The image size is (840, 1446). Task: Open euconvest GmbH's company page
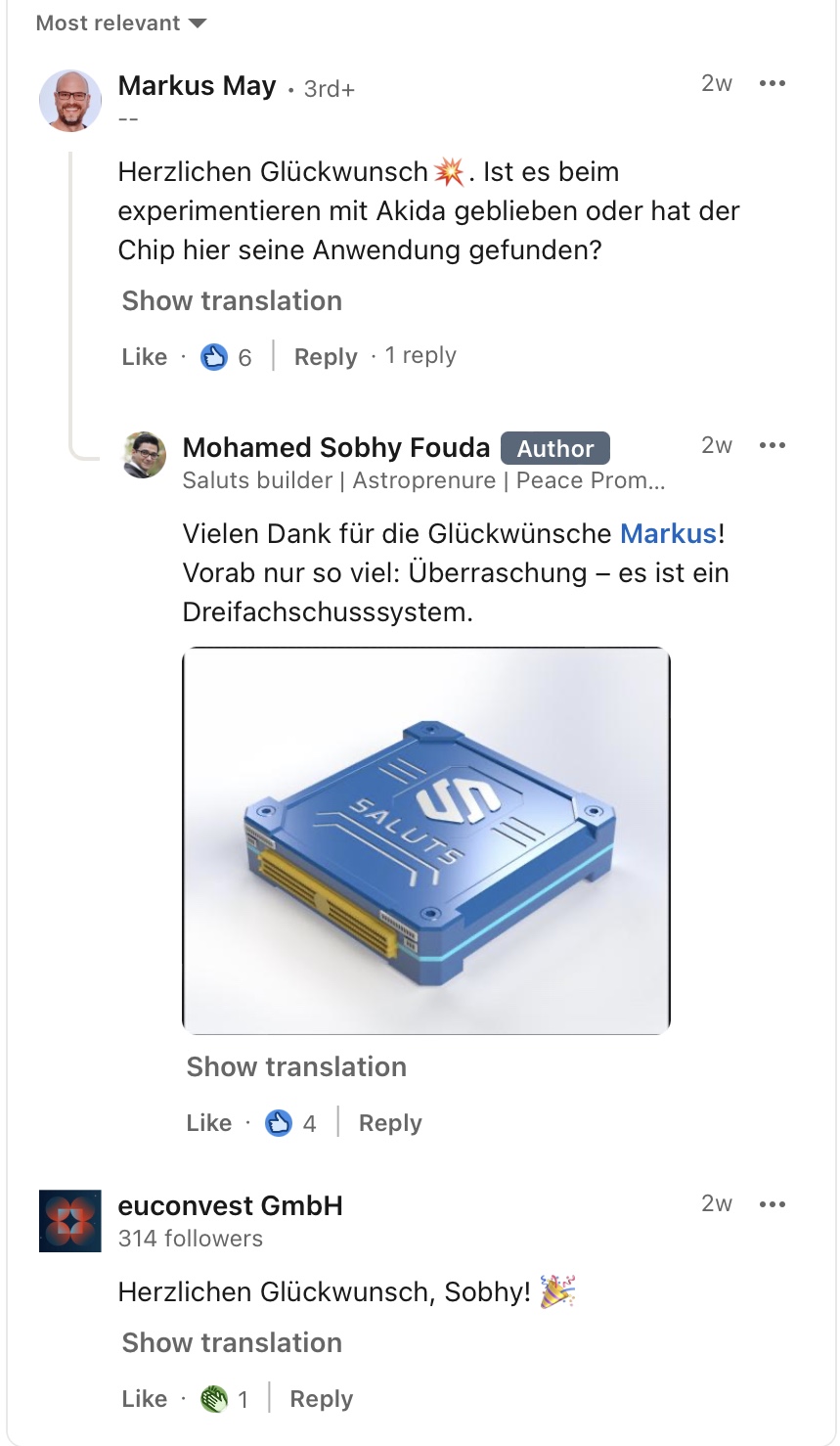click(230, 1206)
